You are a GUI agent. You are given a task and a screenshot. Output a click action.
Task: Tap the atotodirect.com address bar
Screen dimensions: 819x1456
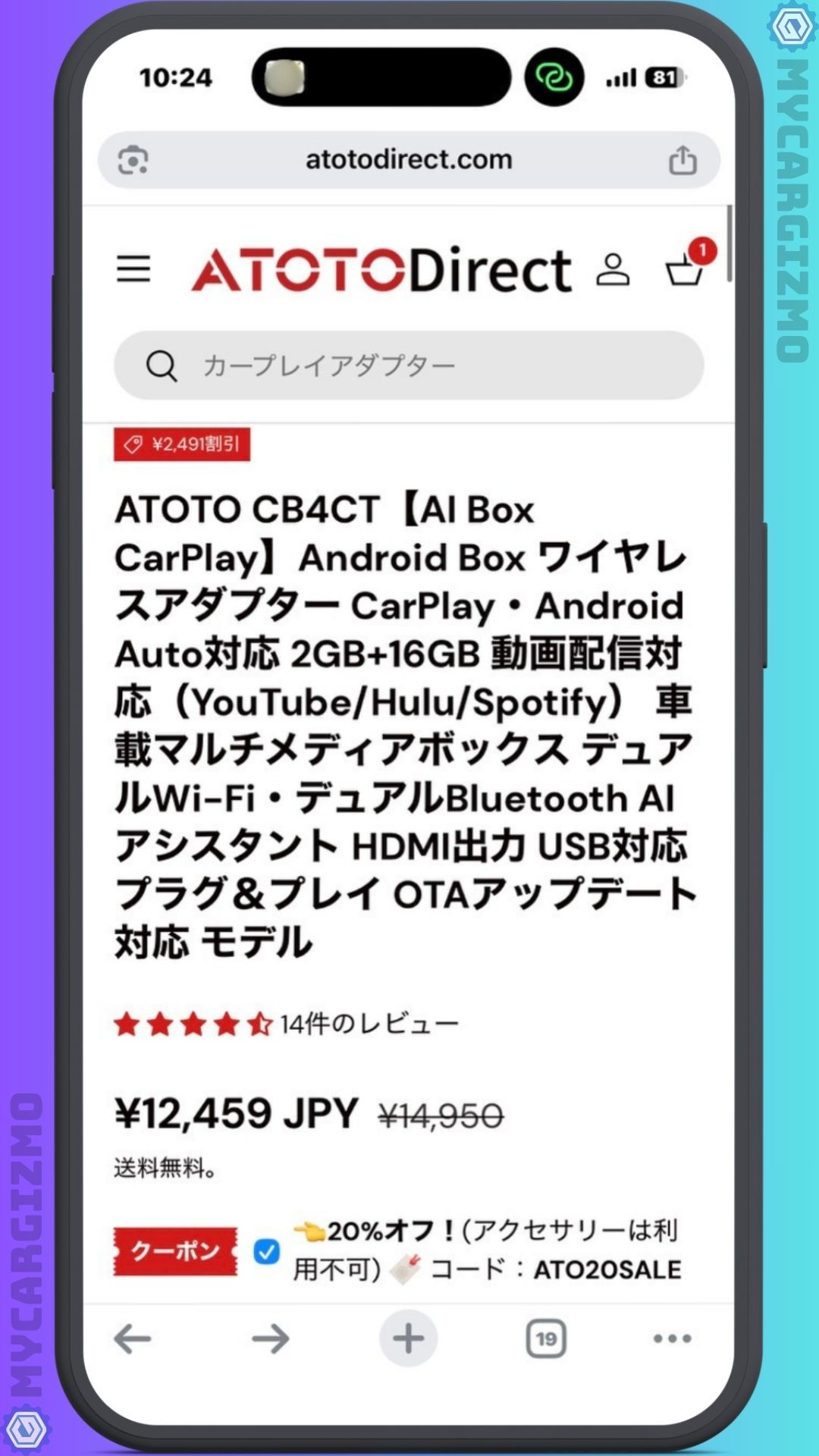coord(409,160)
